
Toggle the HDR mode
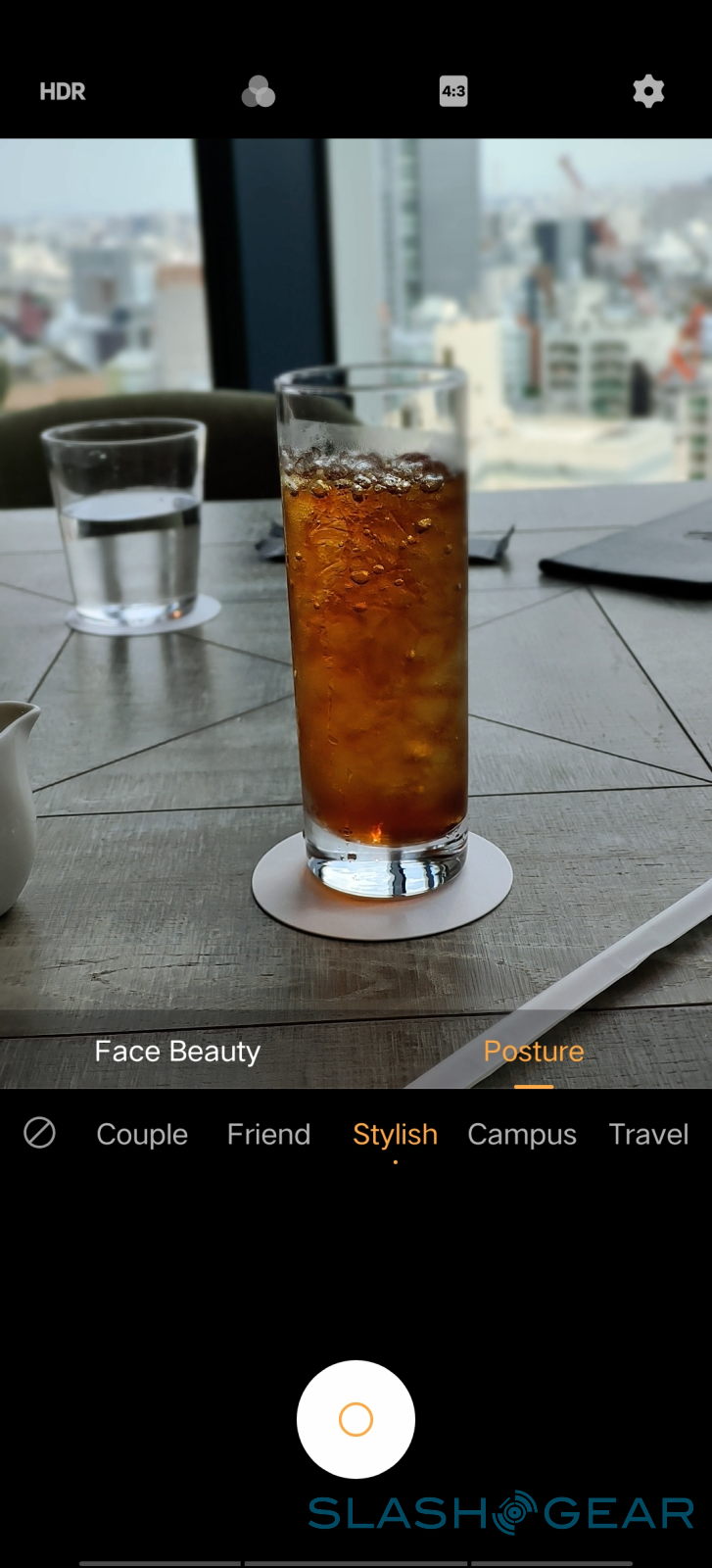coord(63,92)
